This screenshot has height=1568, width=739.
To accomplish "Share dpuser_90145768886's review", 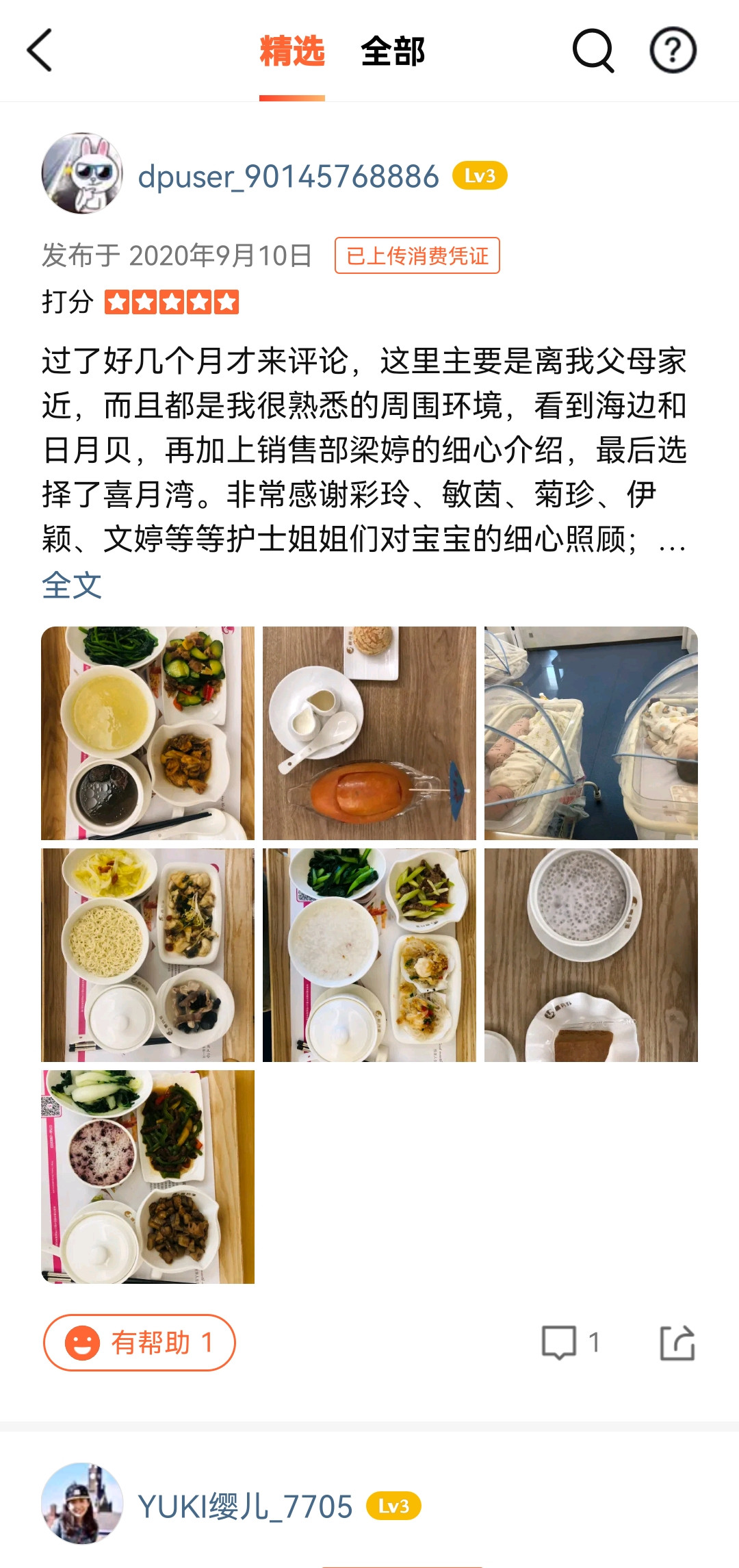I will [677, 1343].
